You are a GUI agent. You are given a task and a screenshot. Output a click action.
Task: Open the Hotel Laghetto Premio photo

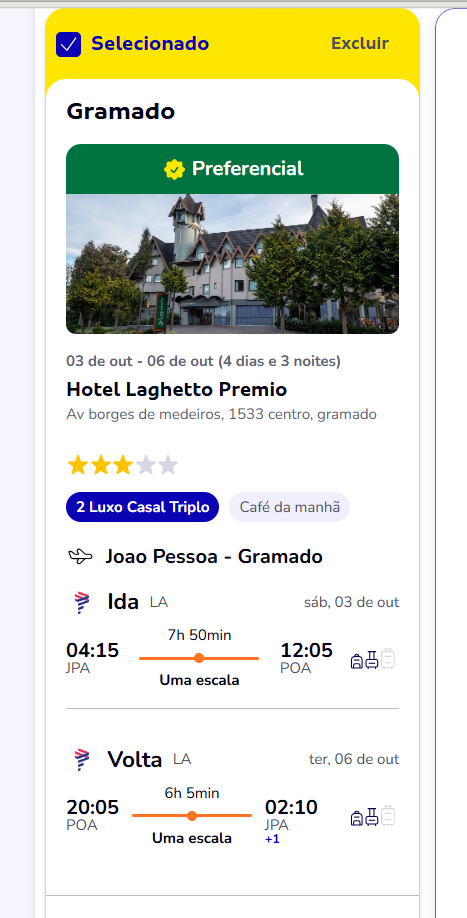(232, 263)
